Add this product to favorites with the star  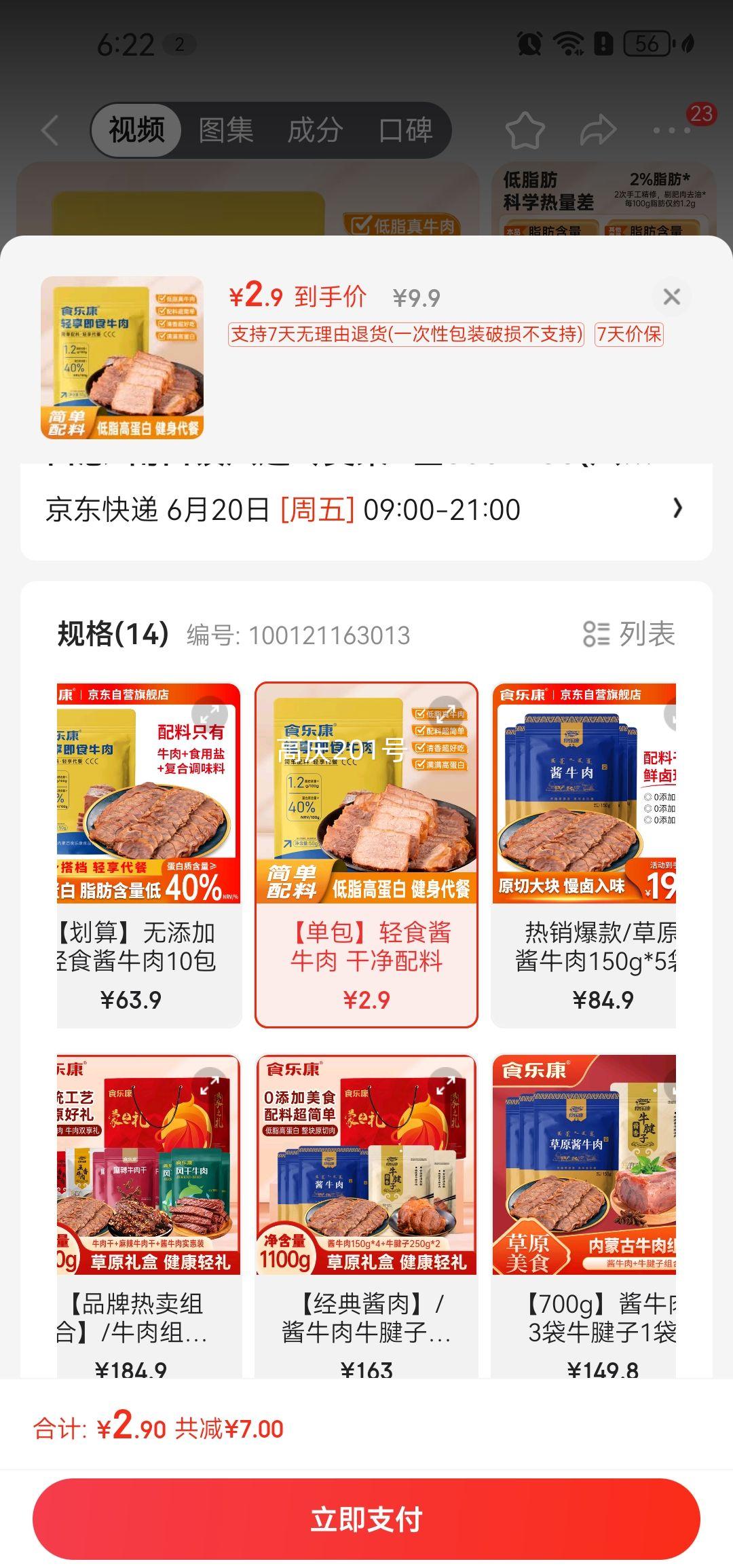tap(525, 130)
